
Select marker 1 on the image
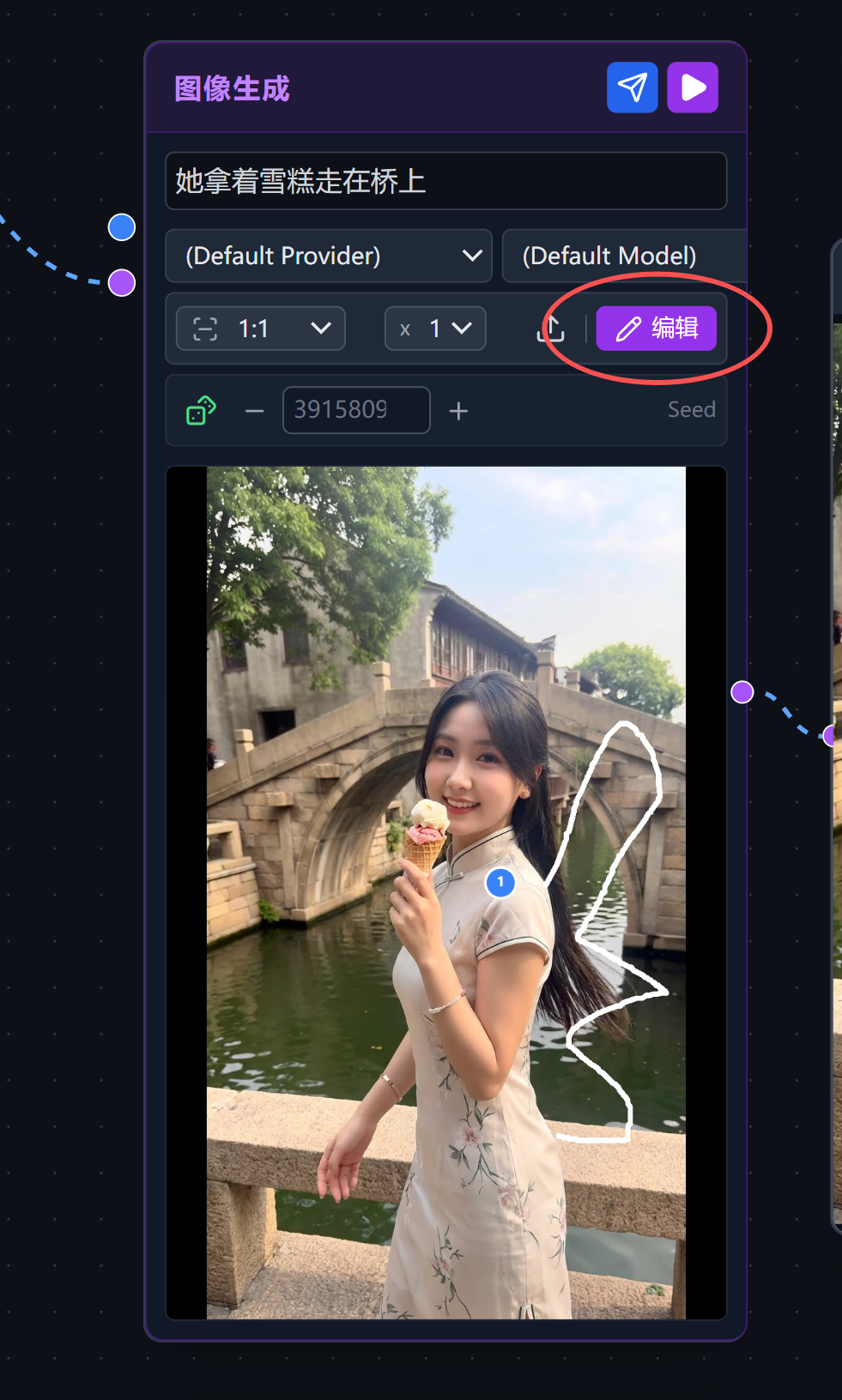(500, 882)
